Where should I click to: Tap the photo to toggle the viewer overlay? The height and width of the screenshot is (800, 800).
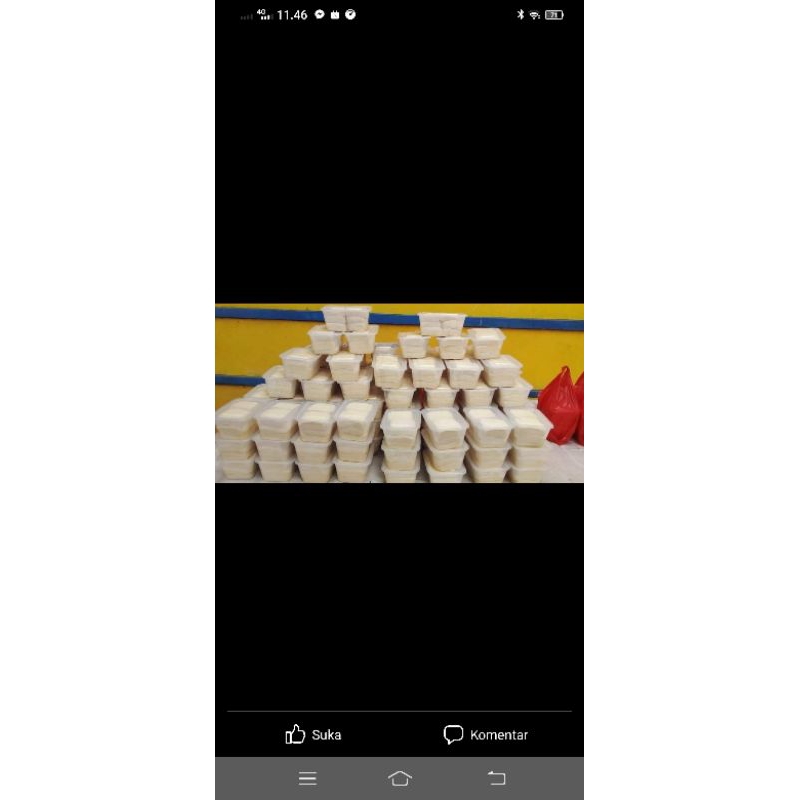point(399,393)
